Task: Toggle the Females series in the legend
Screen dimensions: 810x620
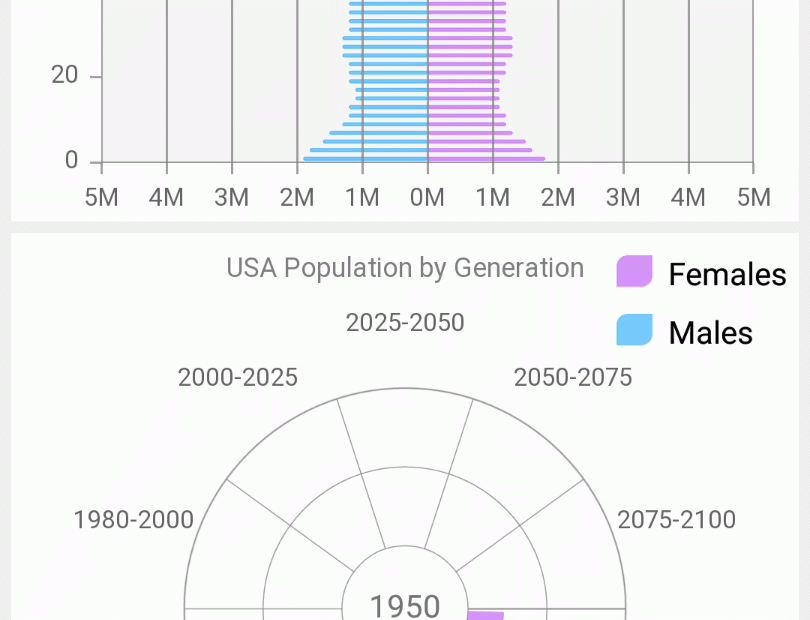Action: [700, 273]
